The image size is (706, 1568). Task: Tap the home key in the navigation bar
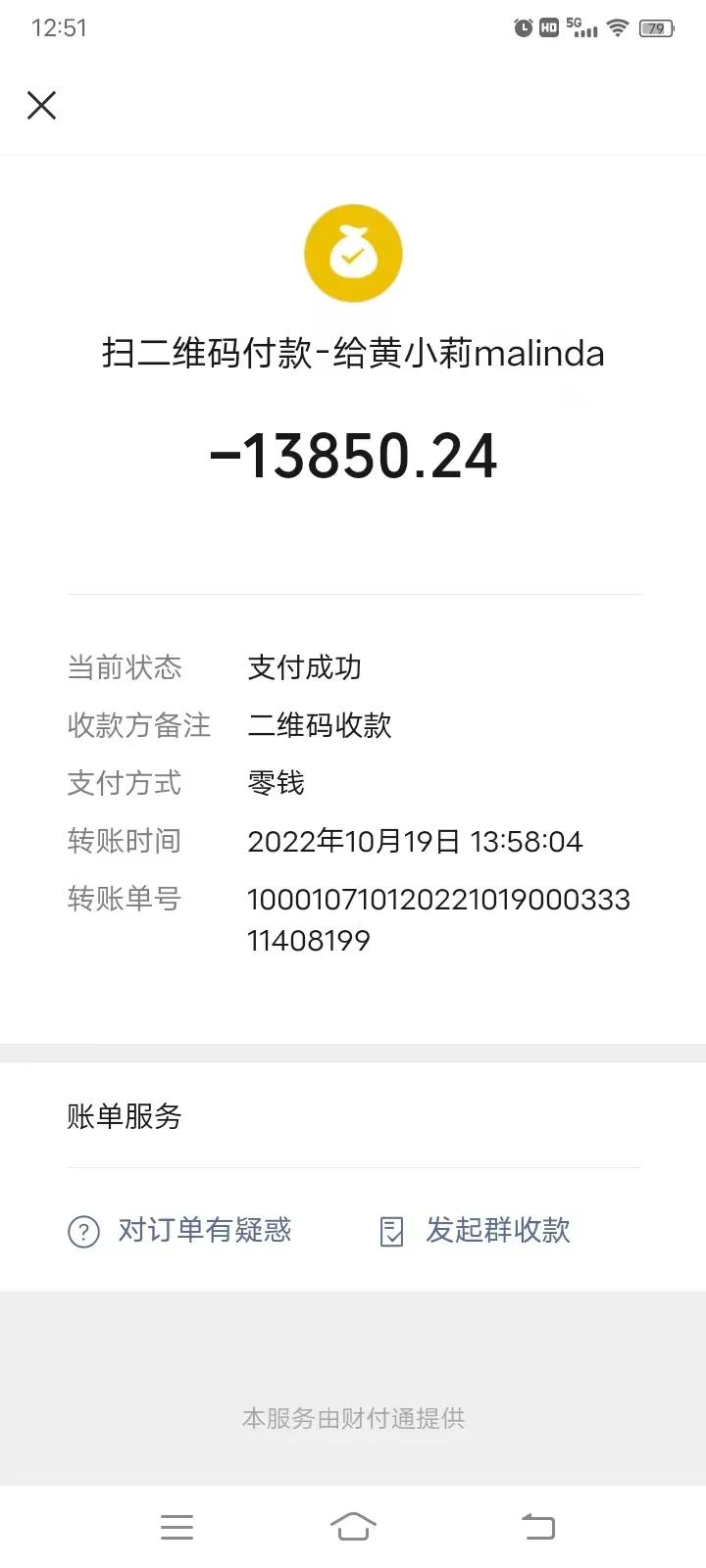(x=353, y=1526)
